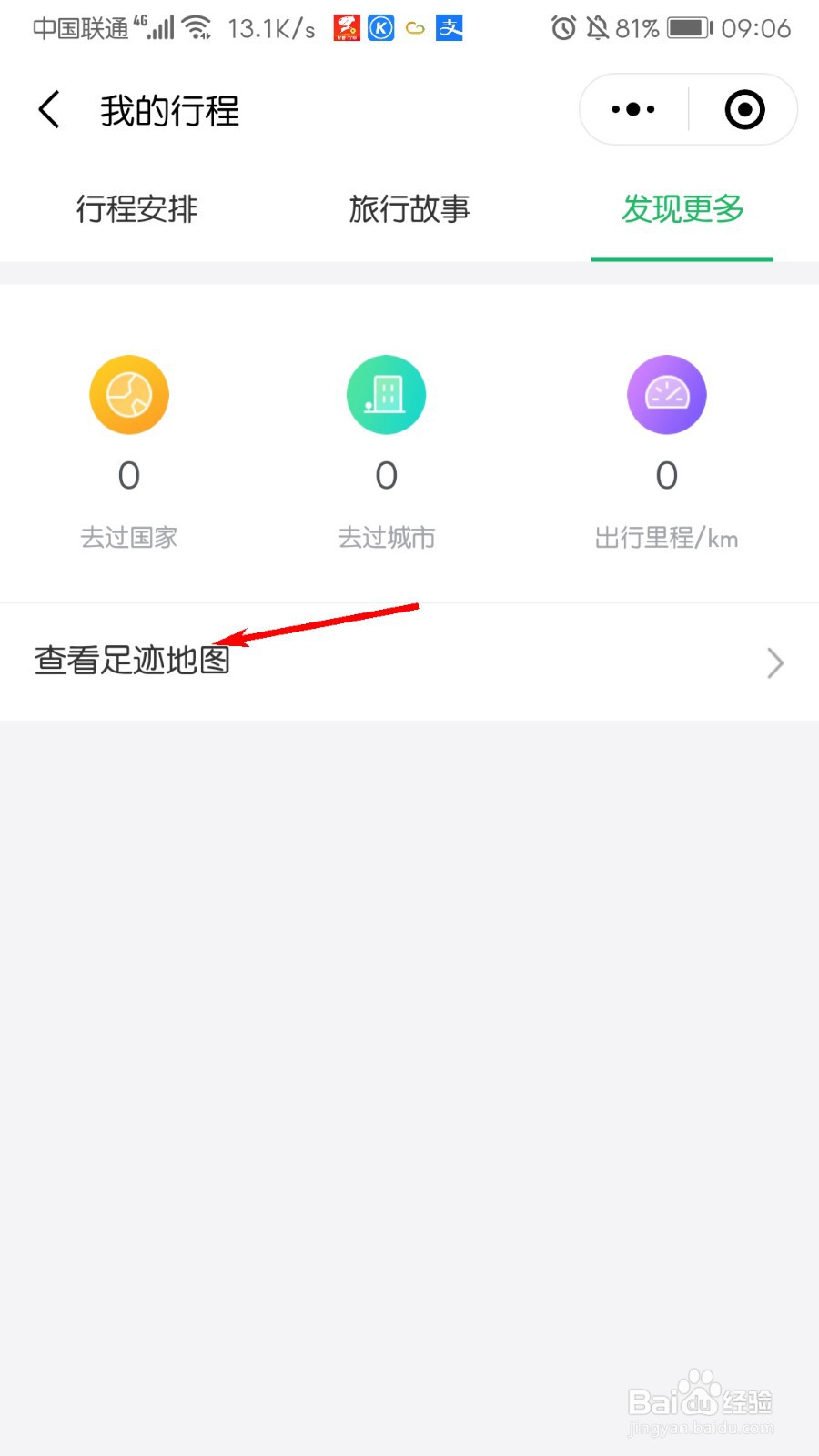
Task: Tap the Wi-Fi icon in status bar
Action: coord(198,25)
